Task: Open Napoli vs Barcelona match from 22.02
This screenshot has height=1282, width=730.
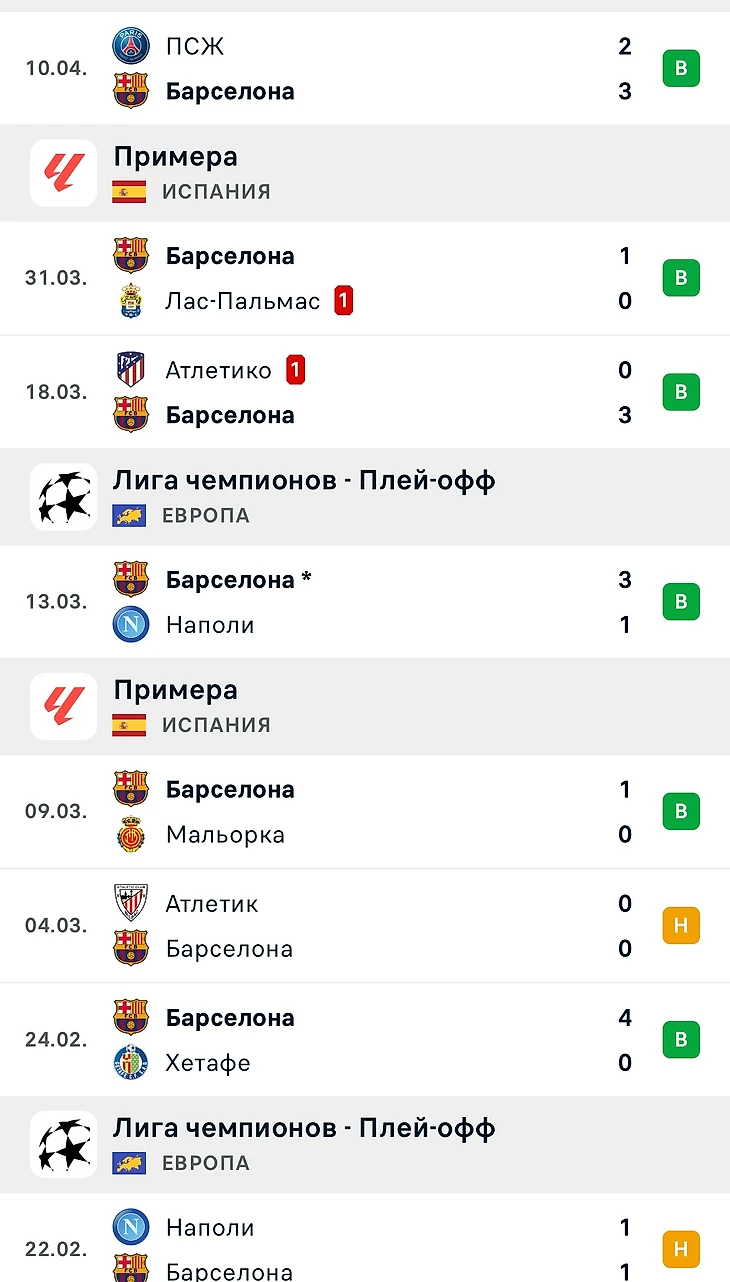Action: (x=365, y=1249)
